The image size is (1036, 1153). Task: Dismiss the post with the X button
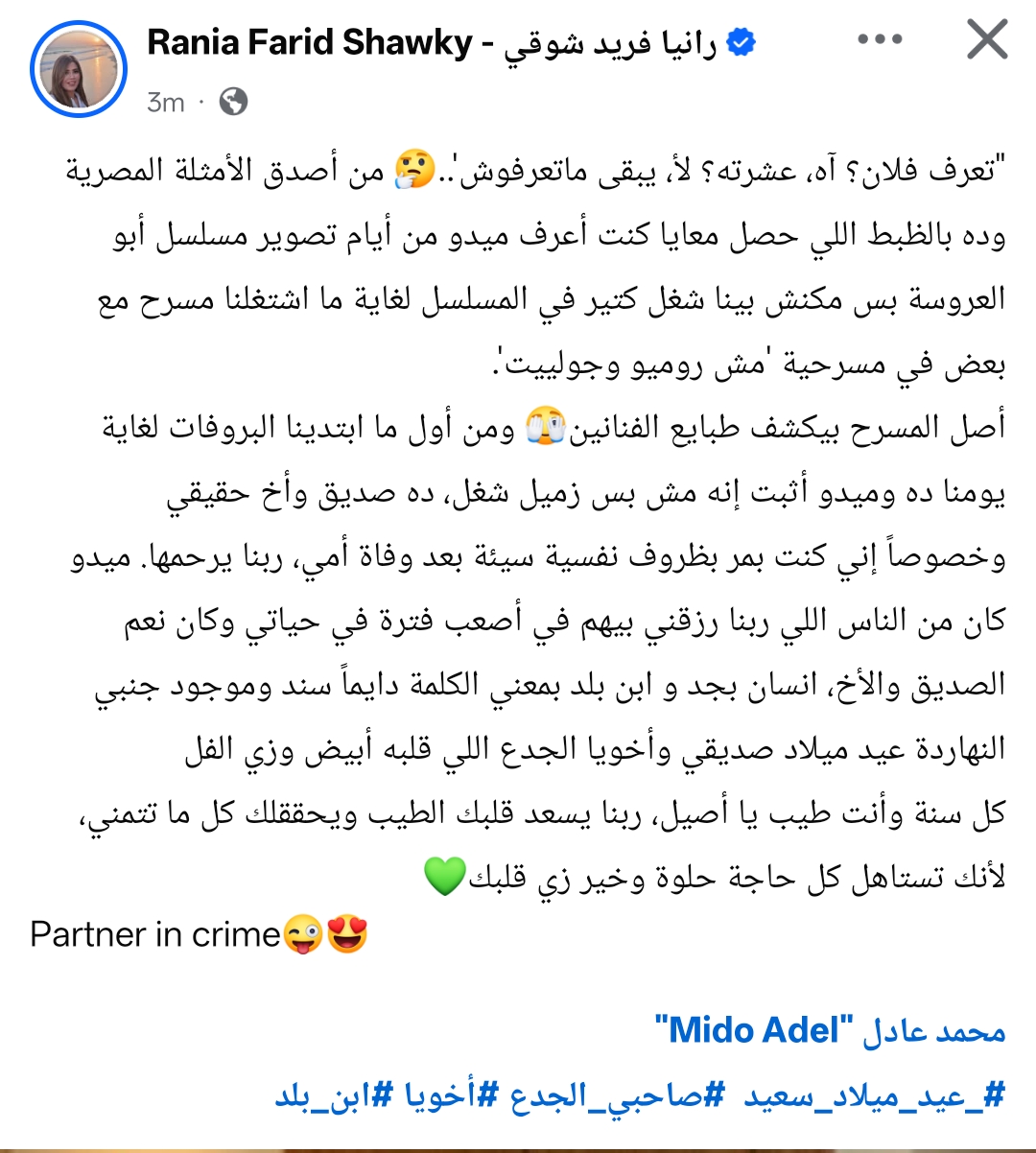[x=986, y=40]
